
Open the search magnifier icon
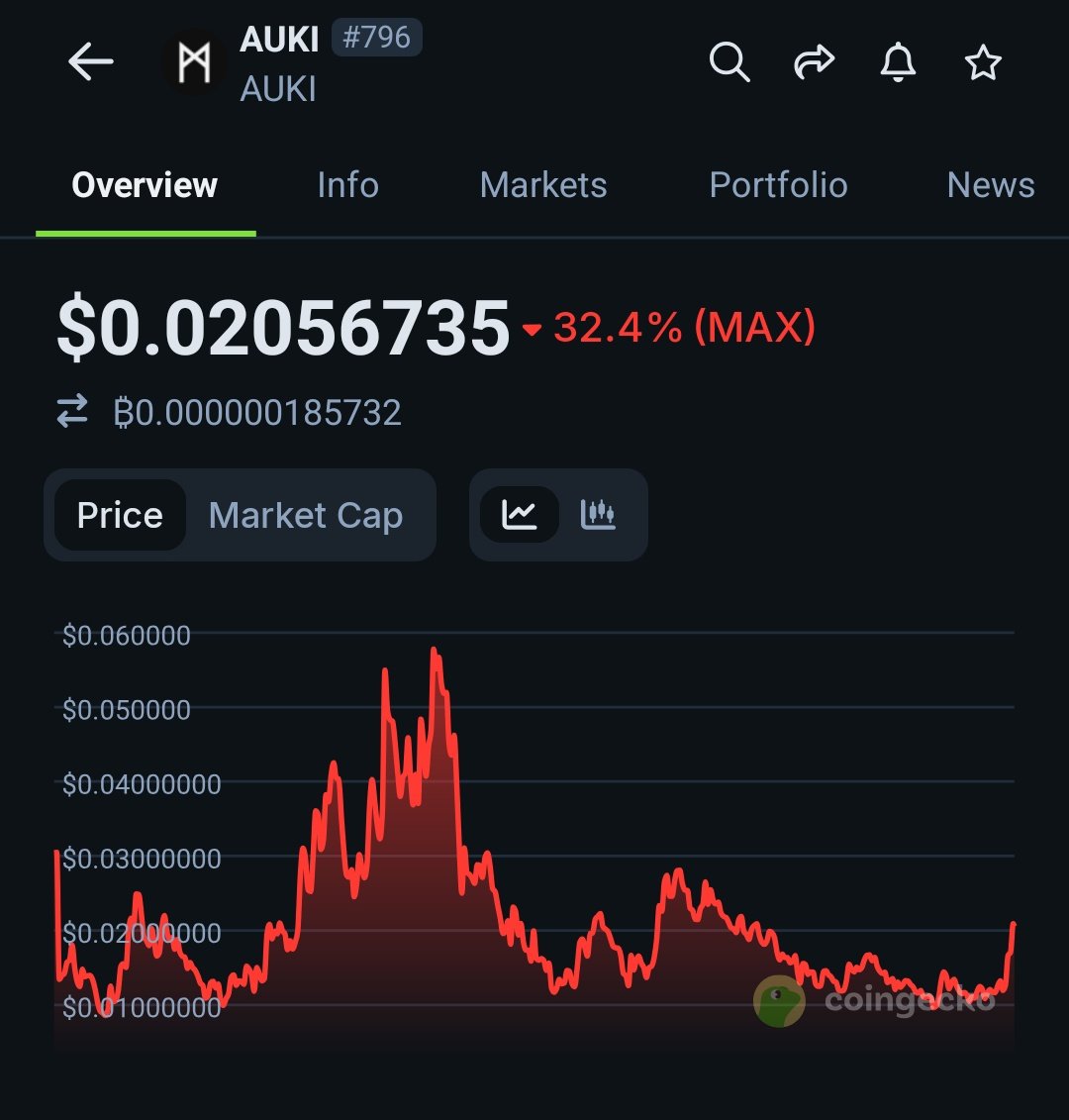(729, 63)
